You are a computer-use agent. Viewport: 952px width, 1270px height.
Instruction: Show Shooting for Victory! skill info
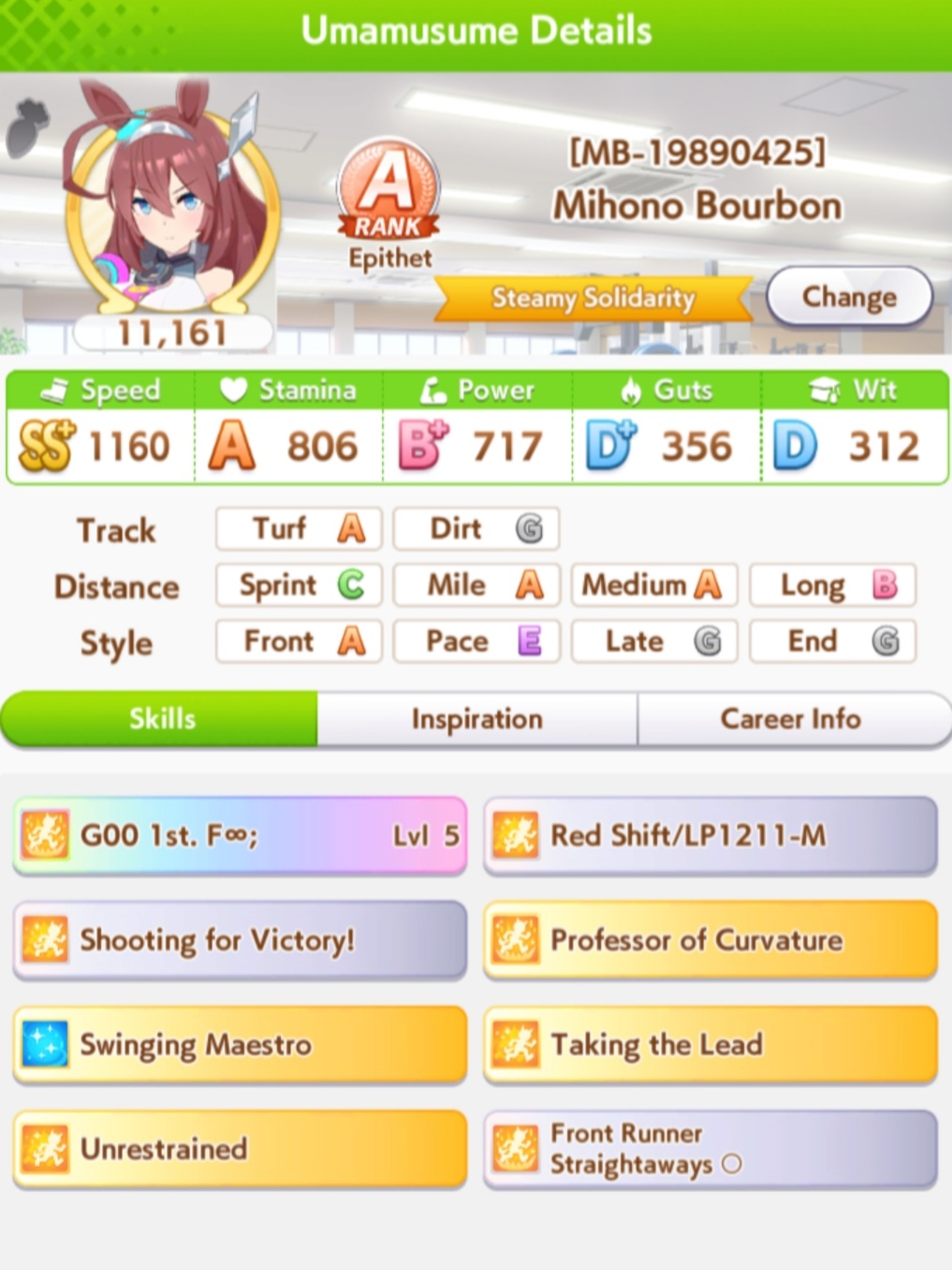pyautogui.click(x=240, y=940)
